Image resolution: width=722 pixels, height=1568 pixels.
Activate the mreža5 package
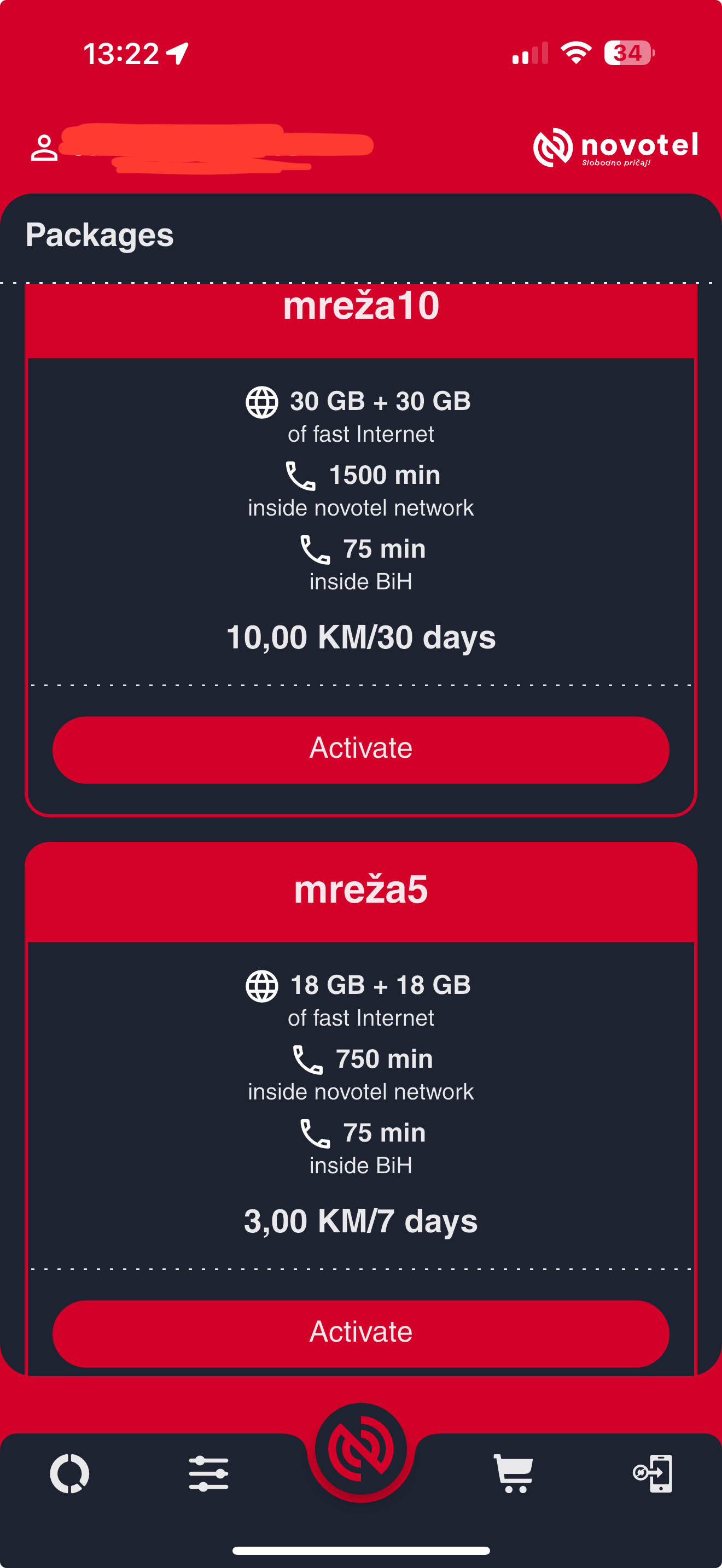(360, 1332)
